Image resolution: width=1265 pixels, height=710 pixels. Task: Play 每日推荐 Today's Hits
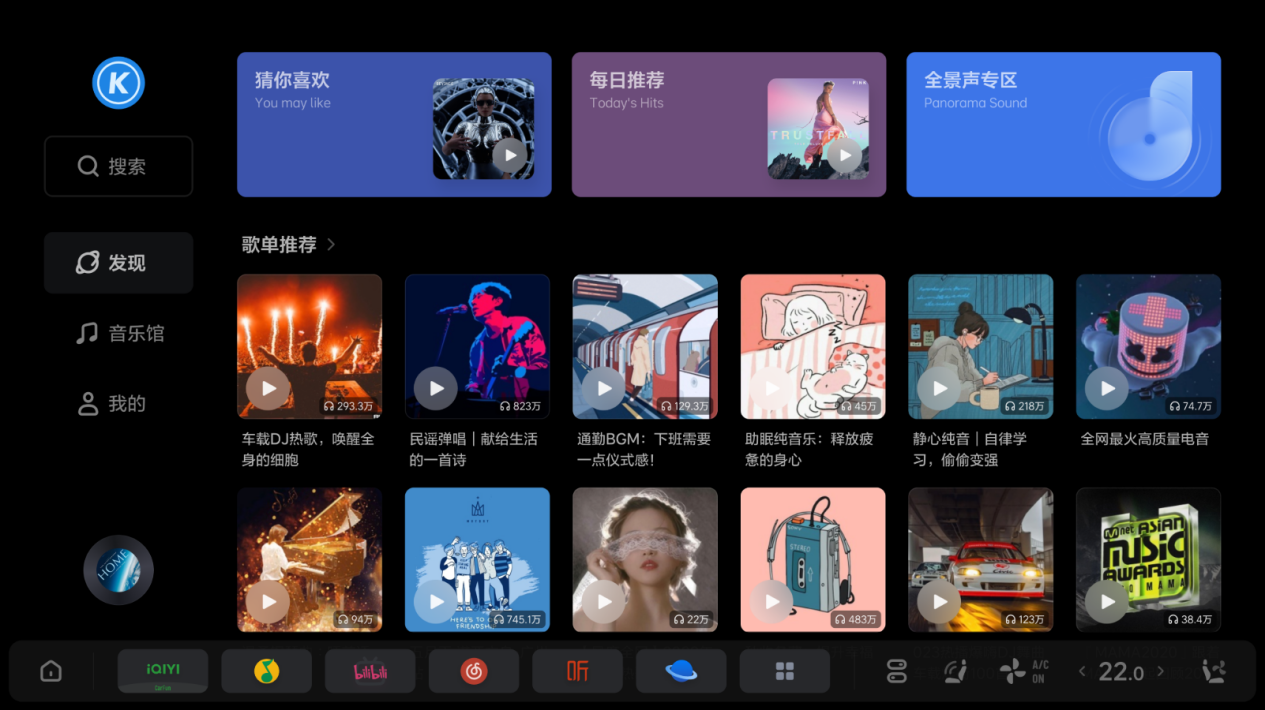point(844,155)
